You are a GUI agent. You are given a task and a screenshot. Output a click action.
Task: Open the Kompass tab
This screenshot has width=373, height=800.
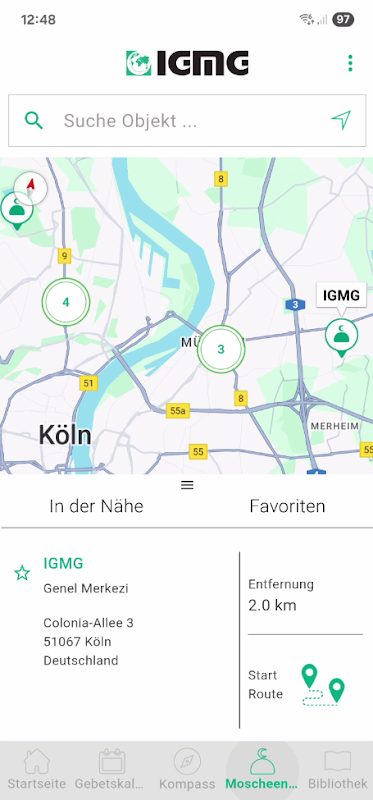point(187,770)
